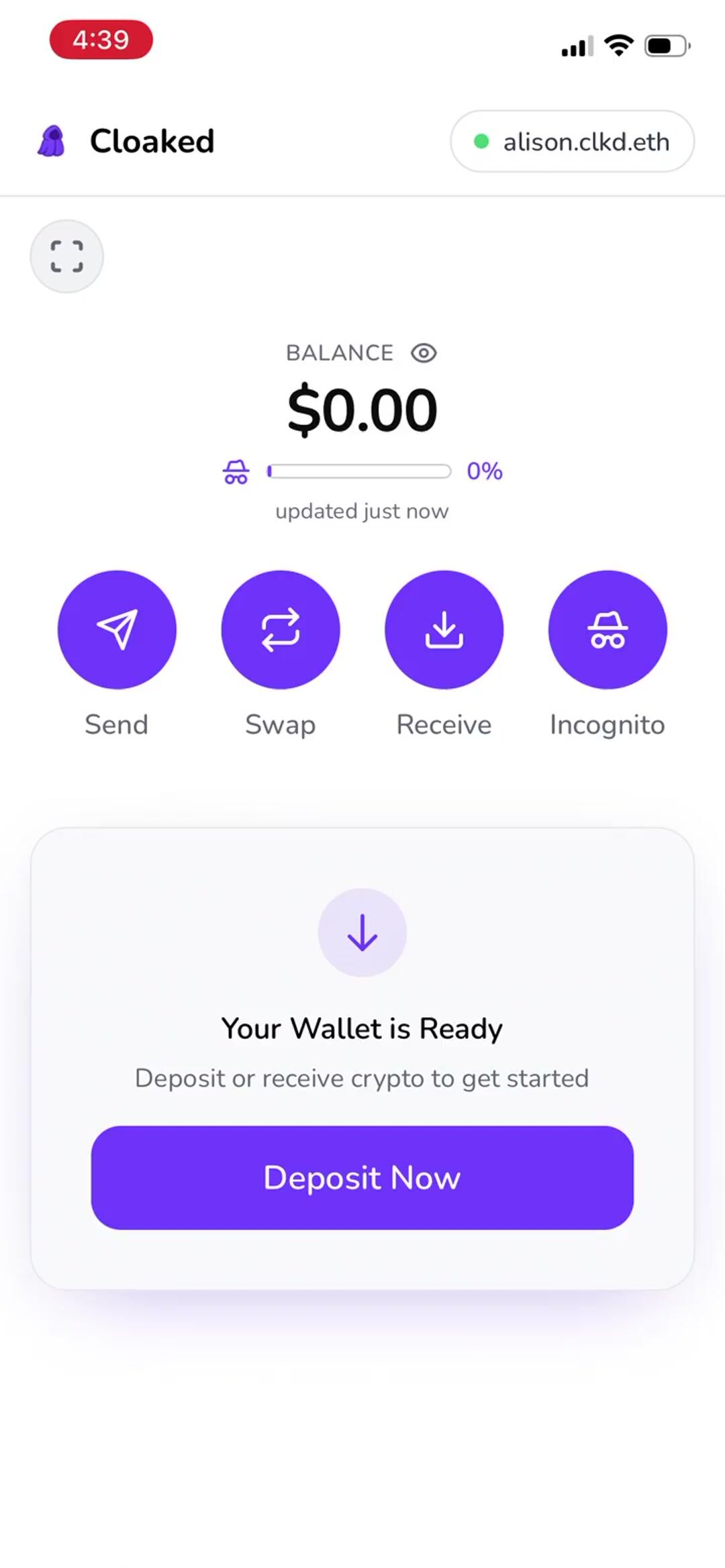Viewport: 725px width, 1568px height.
Task: Tap the Send button
Action: [x=117, y=630]
